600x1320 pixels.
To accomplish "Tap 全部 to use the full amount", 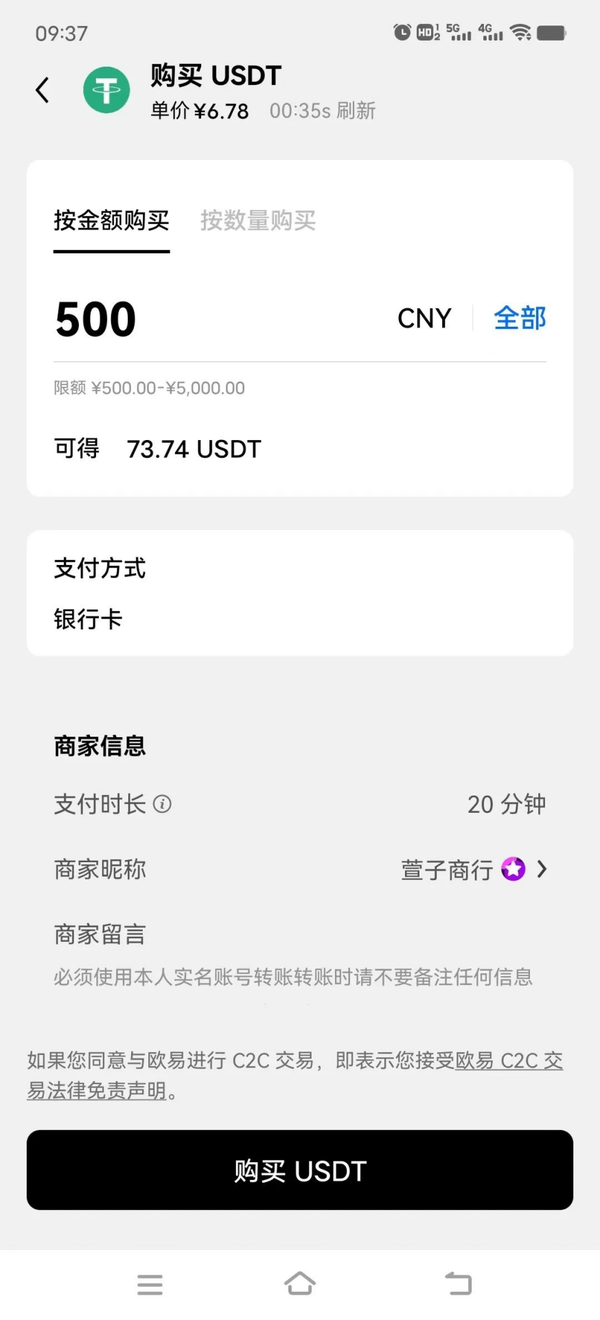I will [520, 318].
